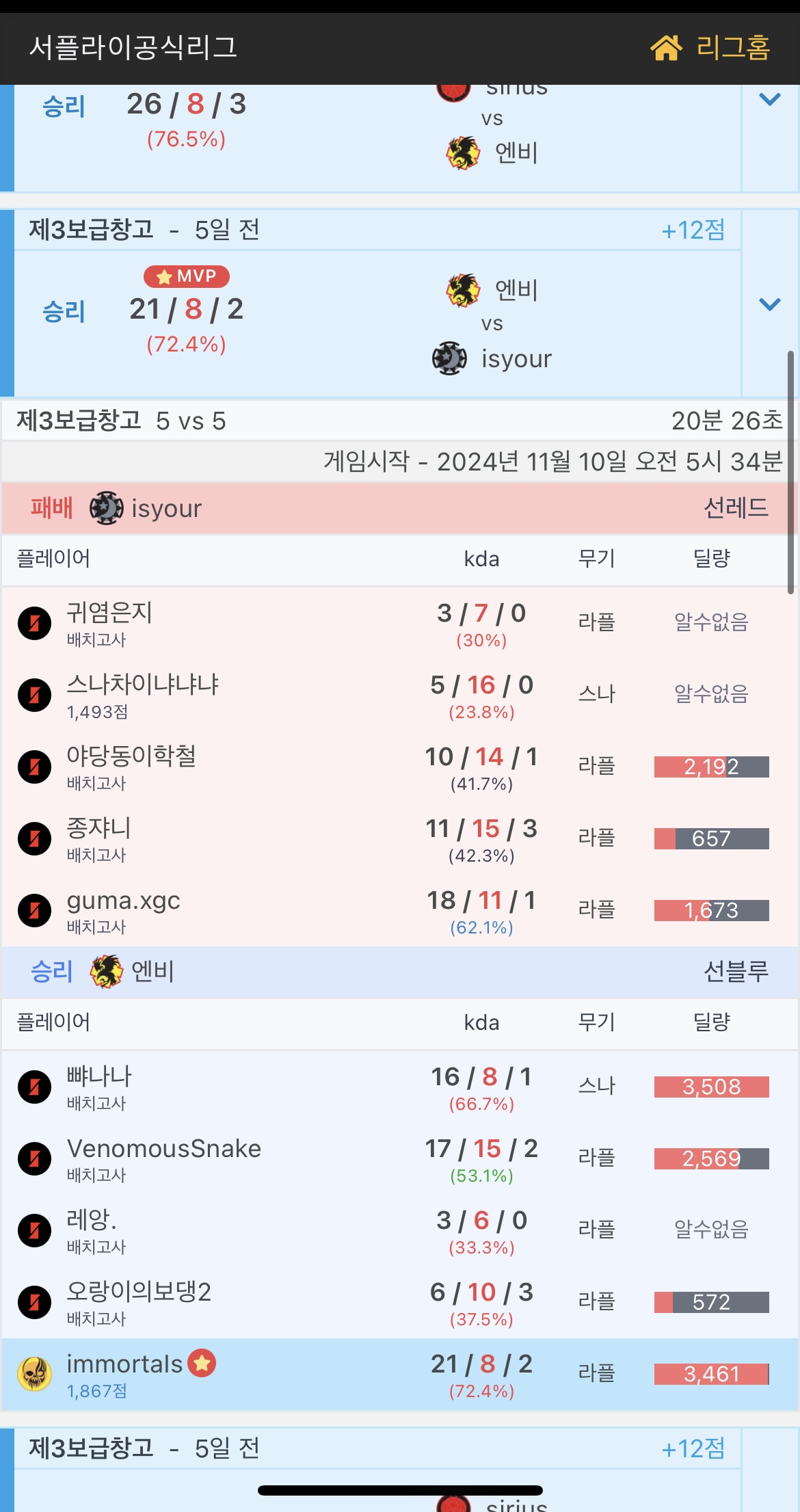Image resolution: width=800 pixels, height=1512 pixels.
Task: Open player 빠나나's profile
Action: (x=99, y=1077)
